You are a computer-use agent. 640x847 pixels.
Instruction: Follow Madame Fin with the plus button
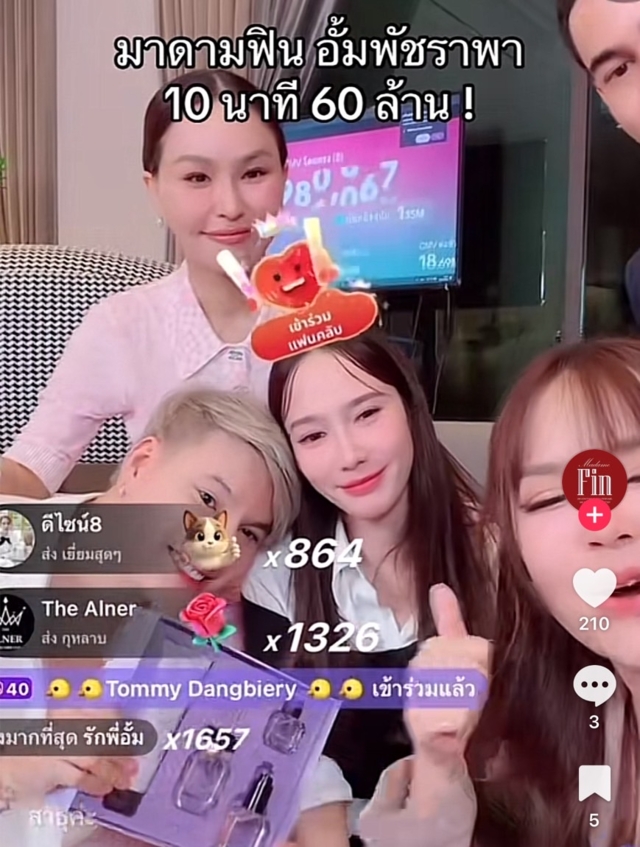594,516
